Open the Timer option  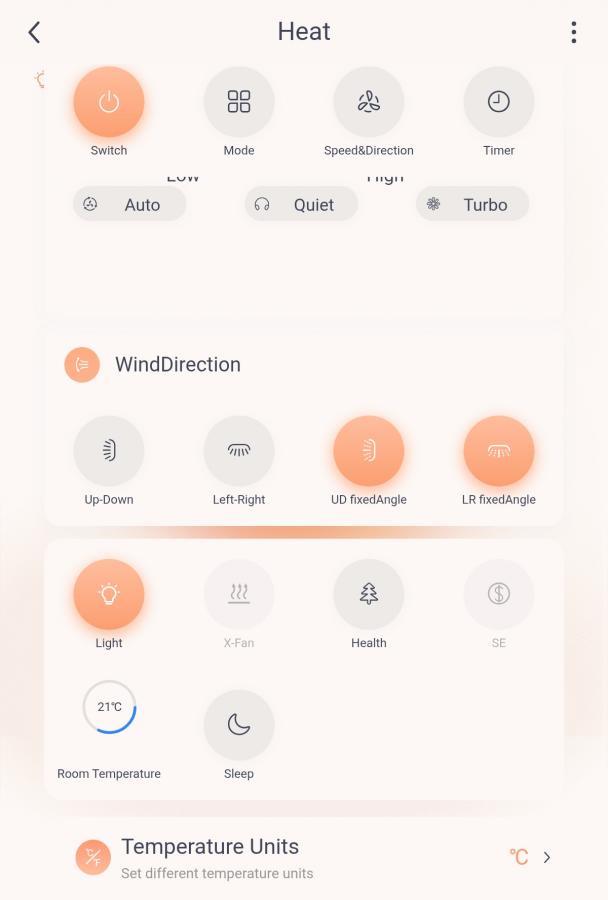(x=498, y=102)
